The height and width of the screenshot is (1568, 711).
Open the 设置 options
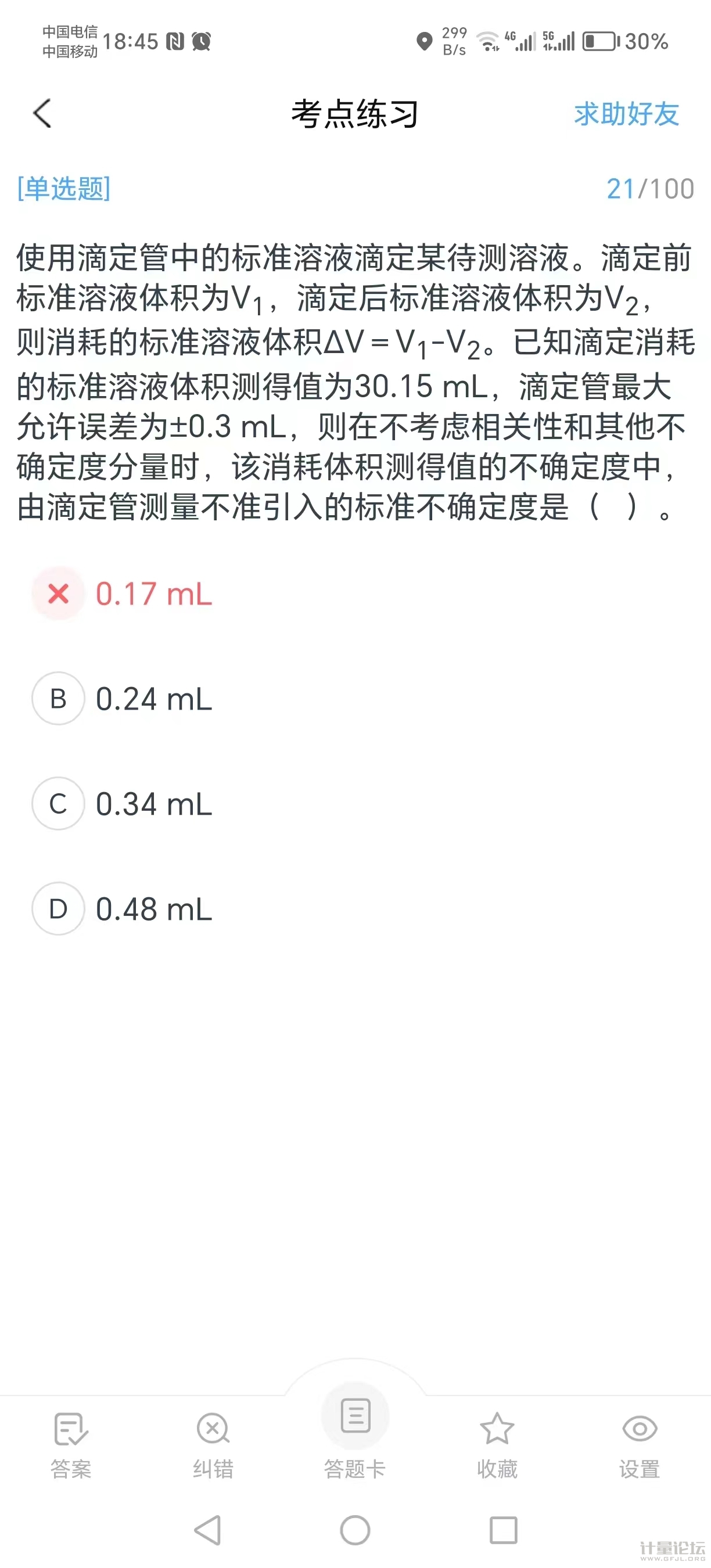click(639, 1444)
